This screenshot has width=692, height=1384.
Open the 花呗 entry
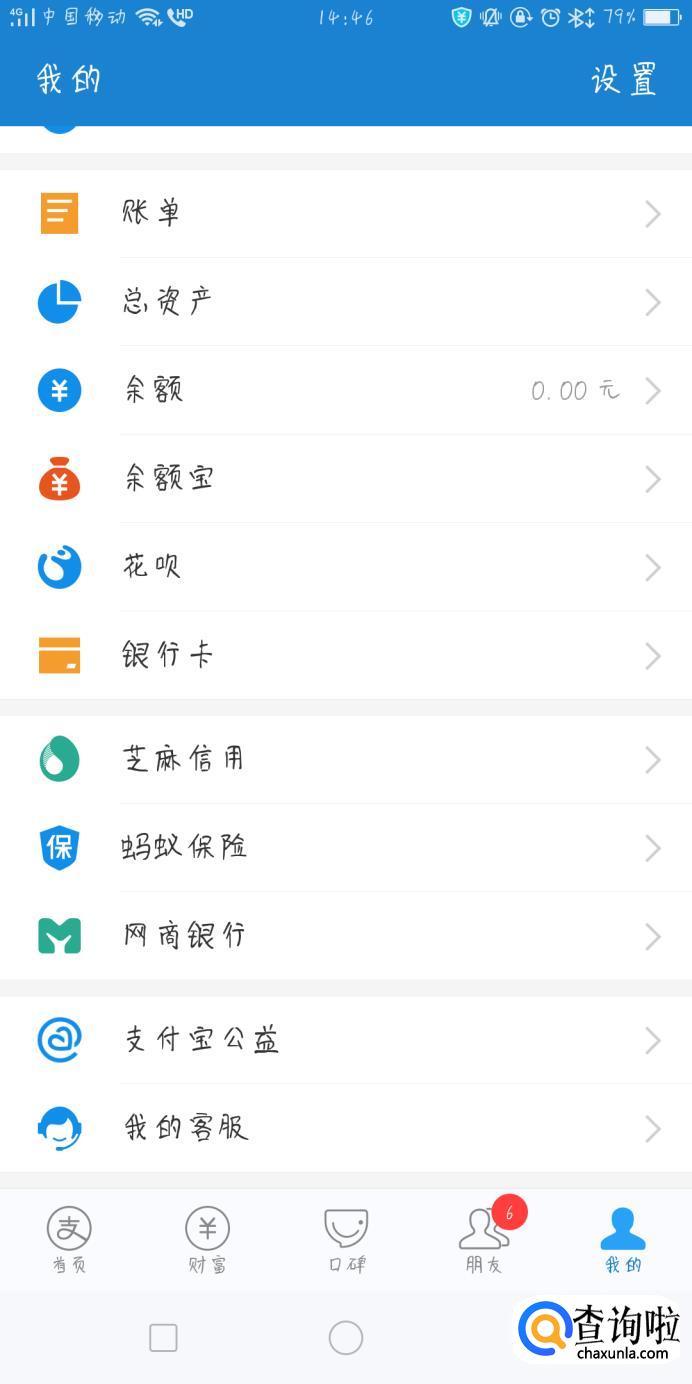(346, 567)
